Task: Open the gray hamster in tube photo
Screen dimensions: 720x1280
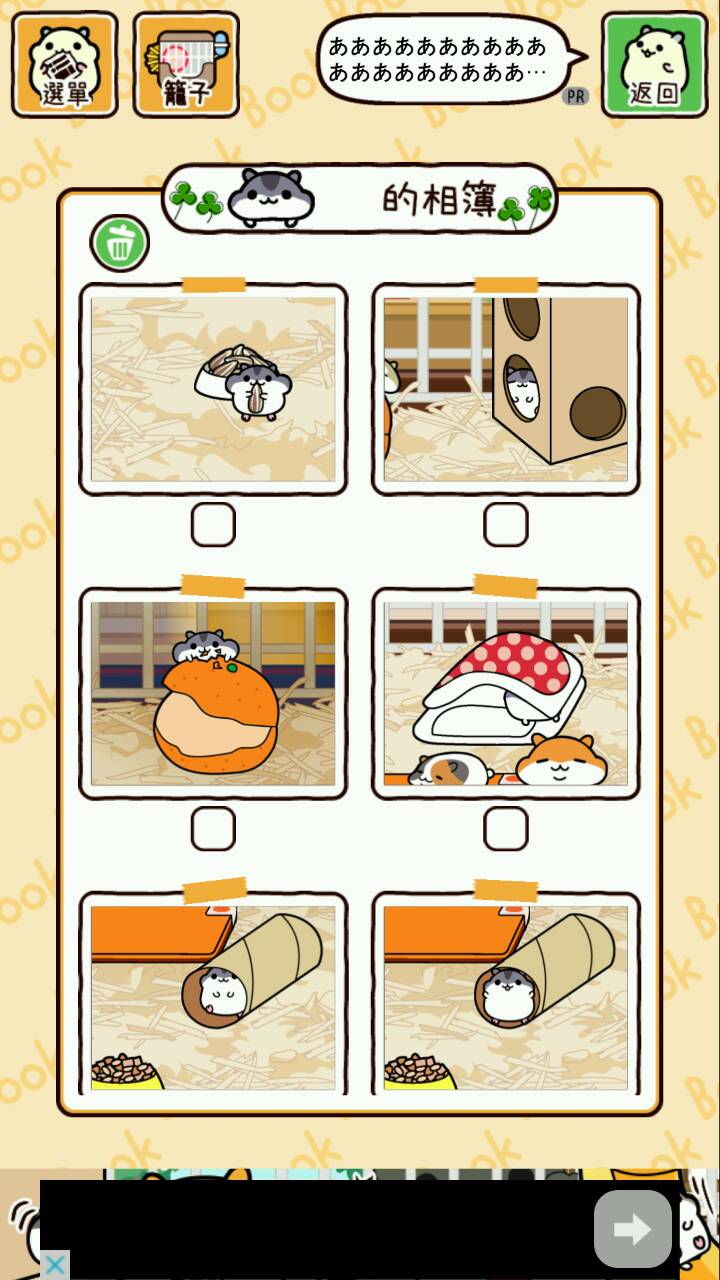Action: coord(506,997)
